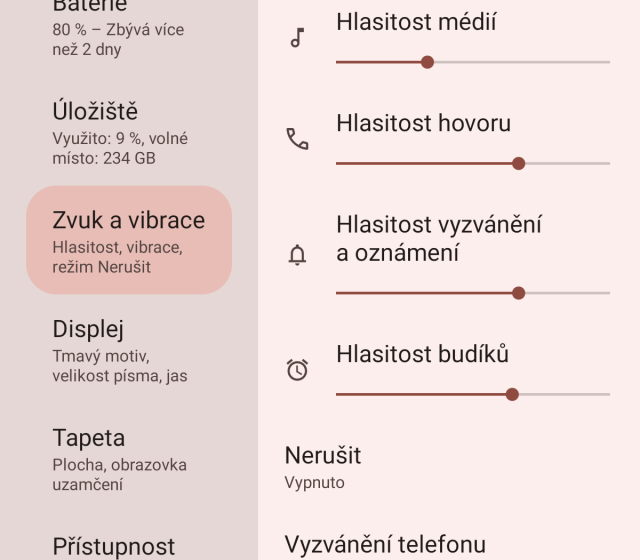
Task: Open Nerušit settings
Action: [x=448, y=467]
